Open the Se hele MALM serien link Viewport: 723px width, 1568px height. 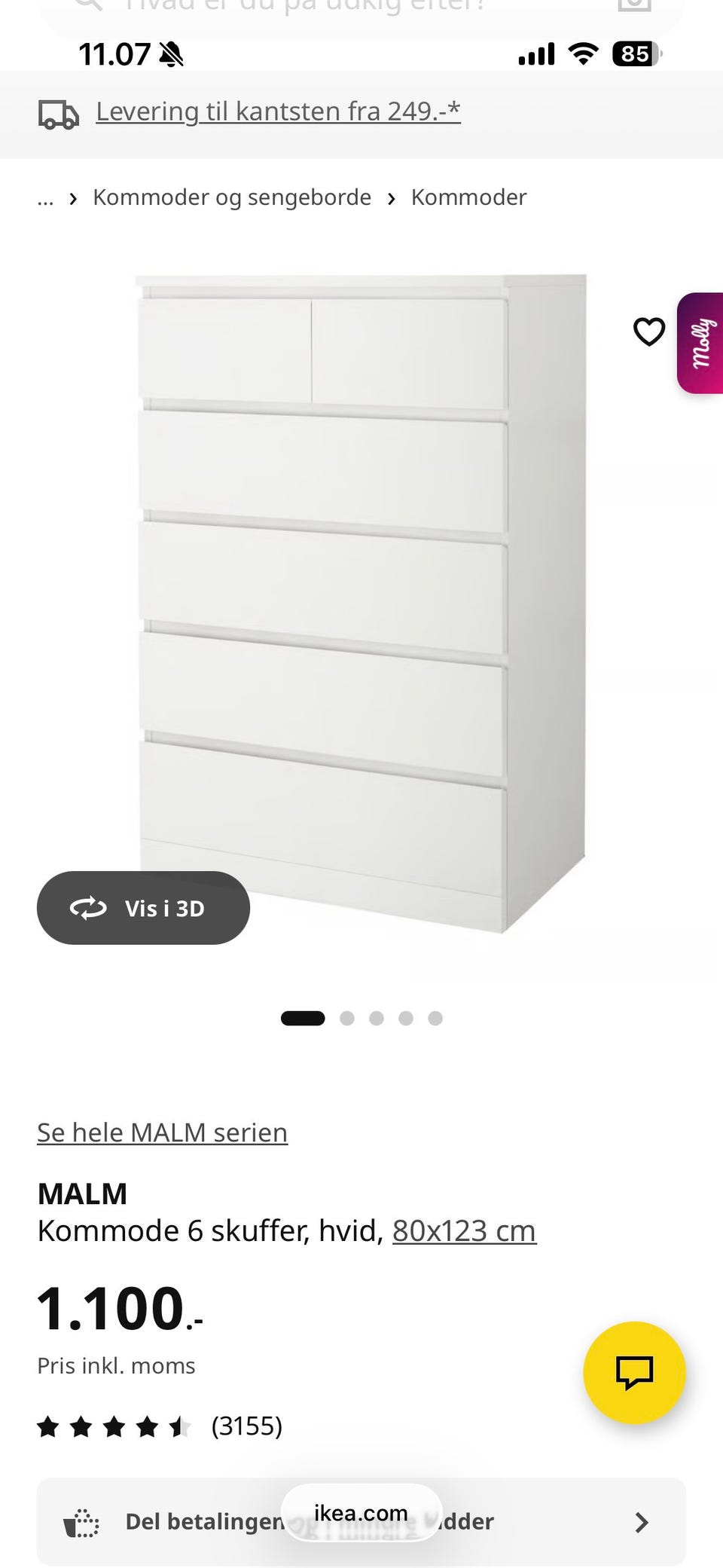coord(162,1132)
